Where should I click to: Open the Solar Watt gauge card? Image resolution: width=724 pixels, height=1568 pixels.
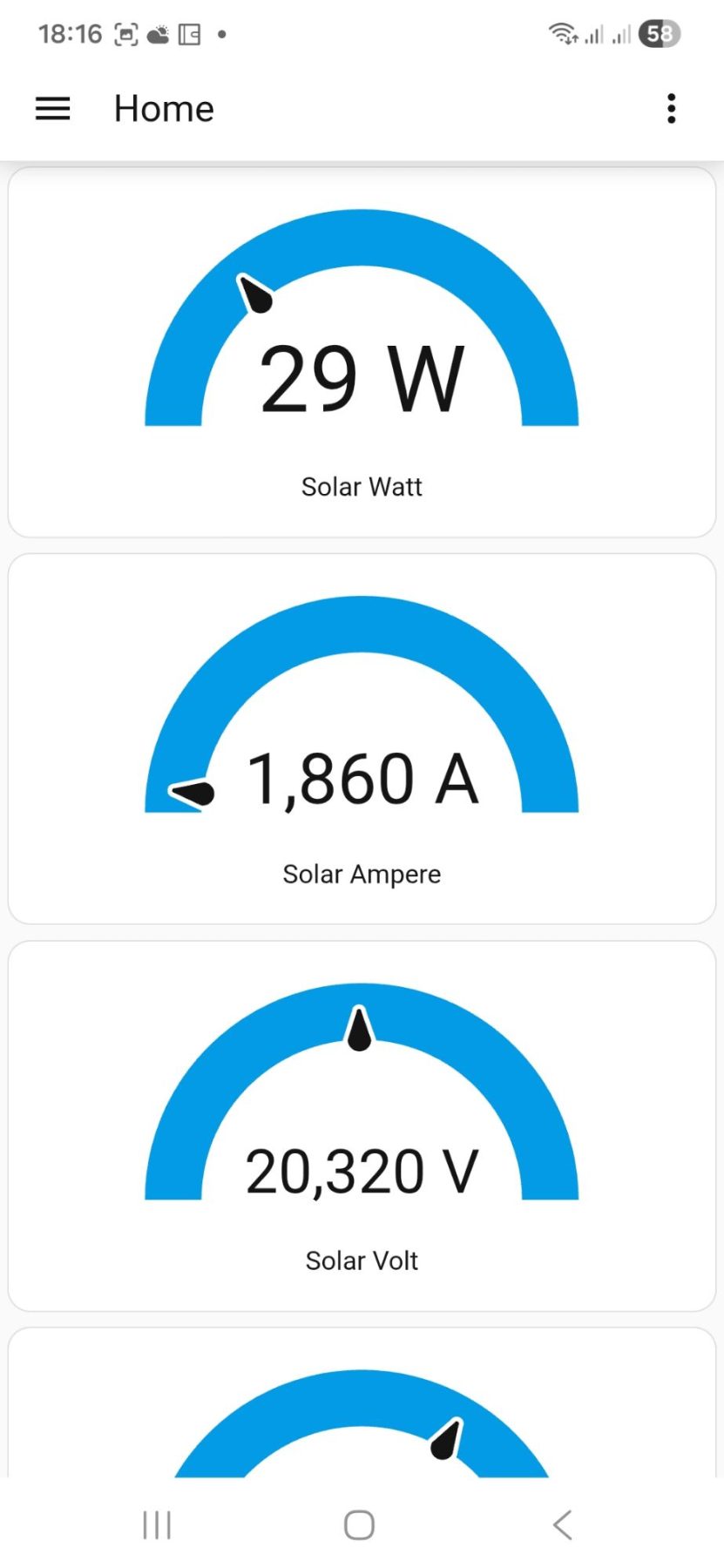click(362, 353)
